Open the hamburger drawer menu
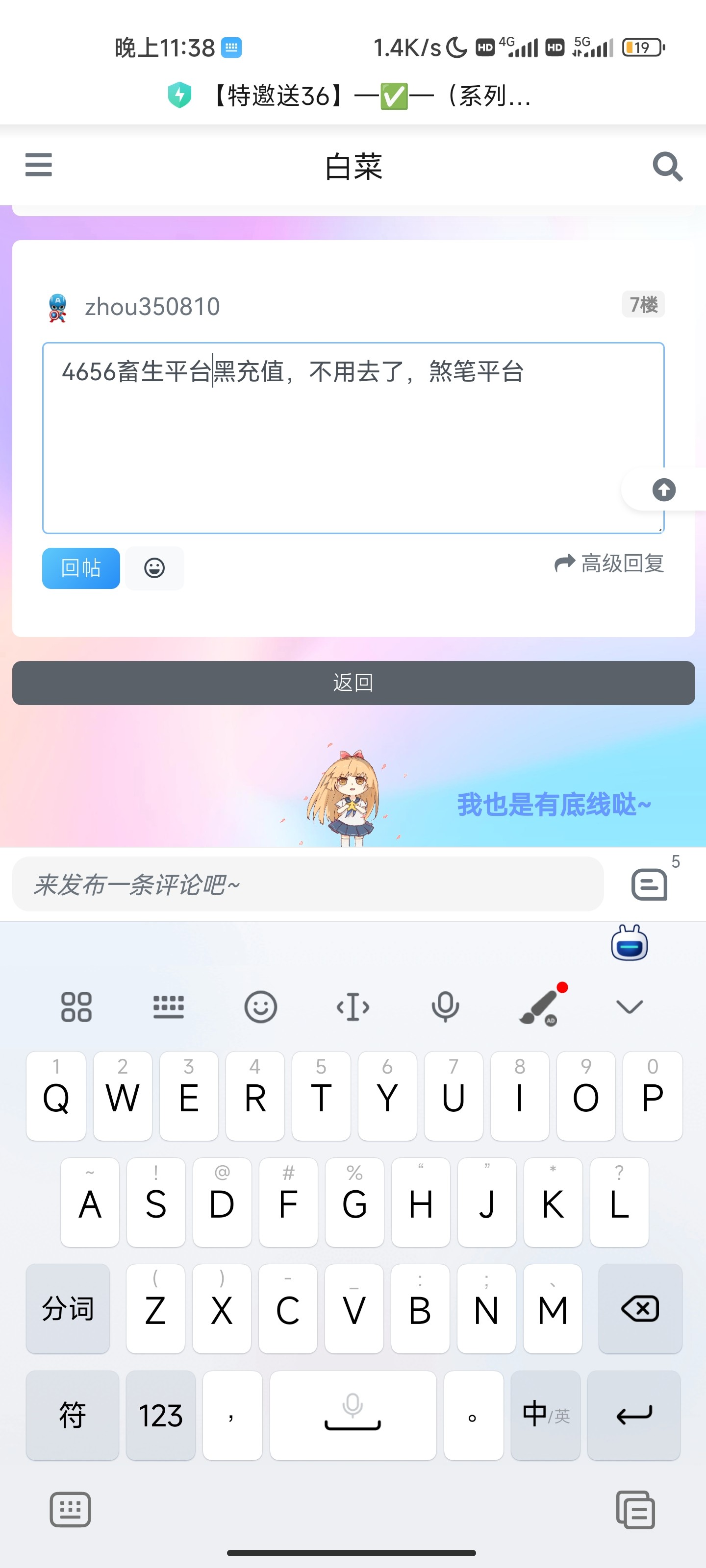The image size is (706, 1568). coord(38,165)
